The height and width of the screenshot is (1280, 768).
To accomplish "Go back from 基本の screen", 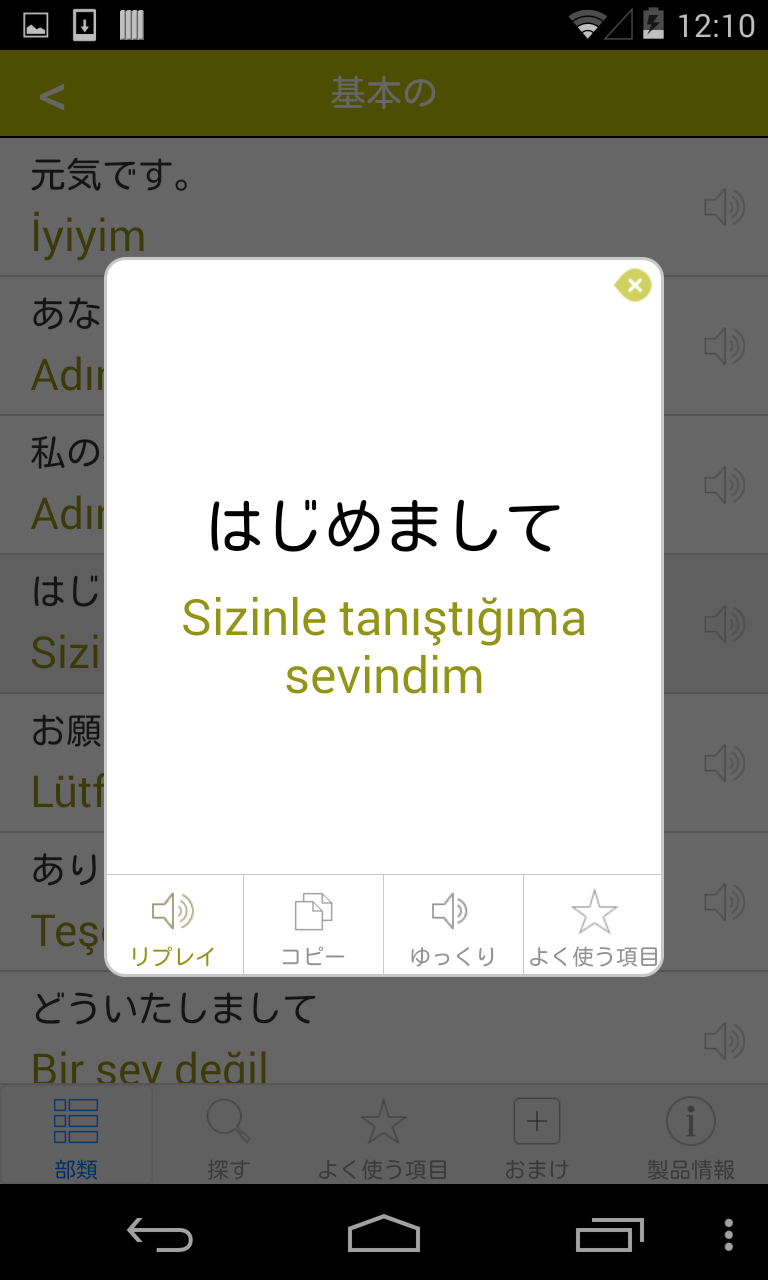I will tap(52, 96).
